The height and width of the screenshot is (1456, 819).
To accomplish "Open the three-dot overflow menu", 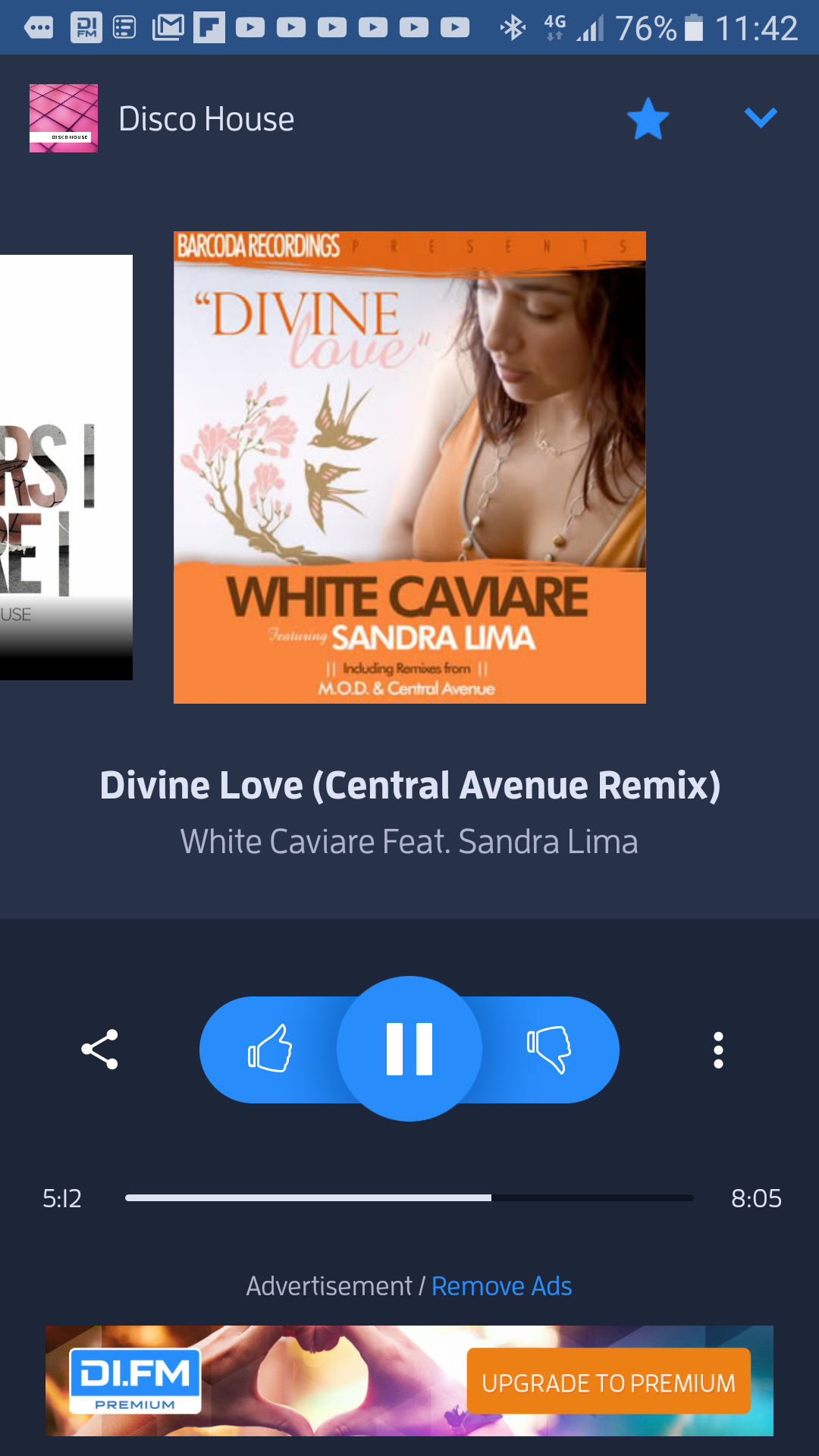I will pos(718,1050).
